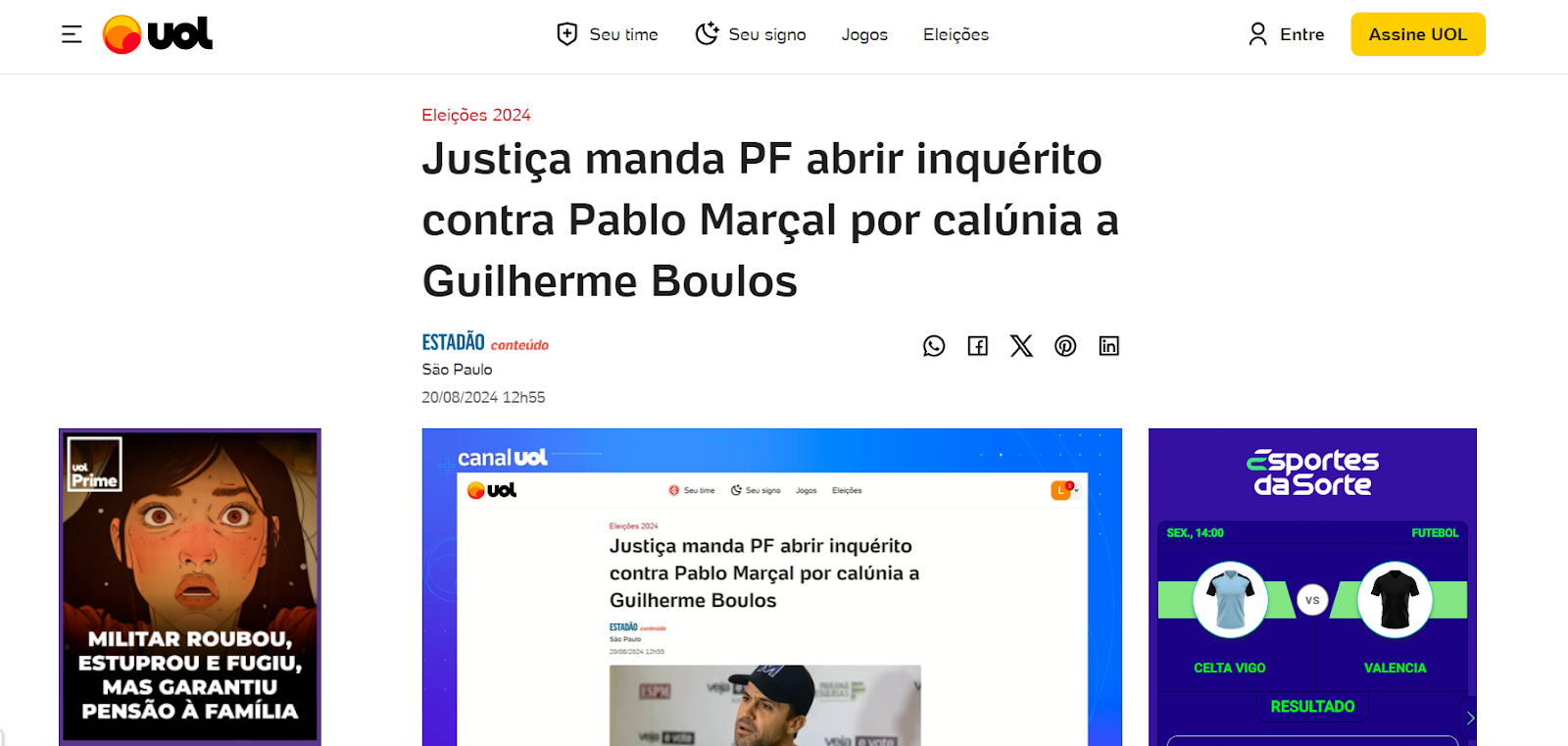Open the Eleições 2024 category link
This screenshot has height=746, width=1568.
[x=476, y=115]
